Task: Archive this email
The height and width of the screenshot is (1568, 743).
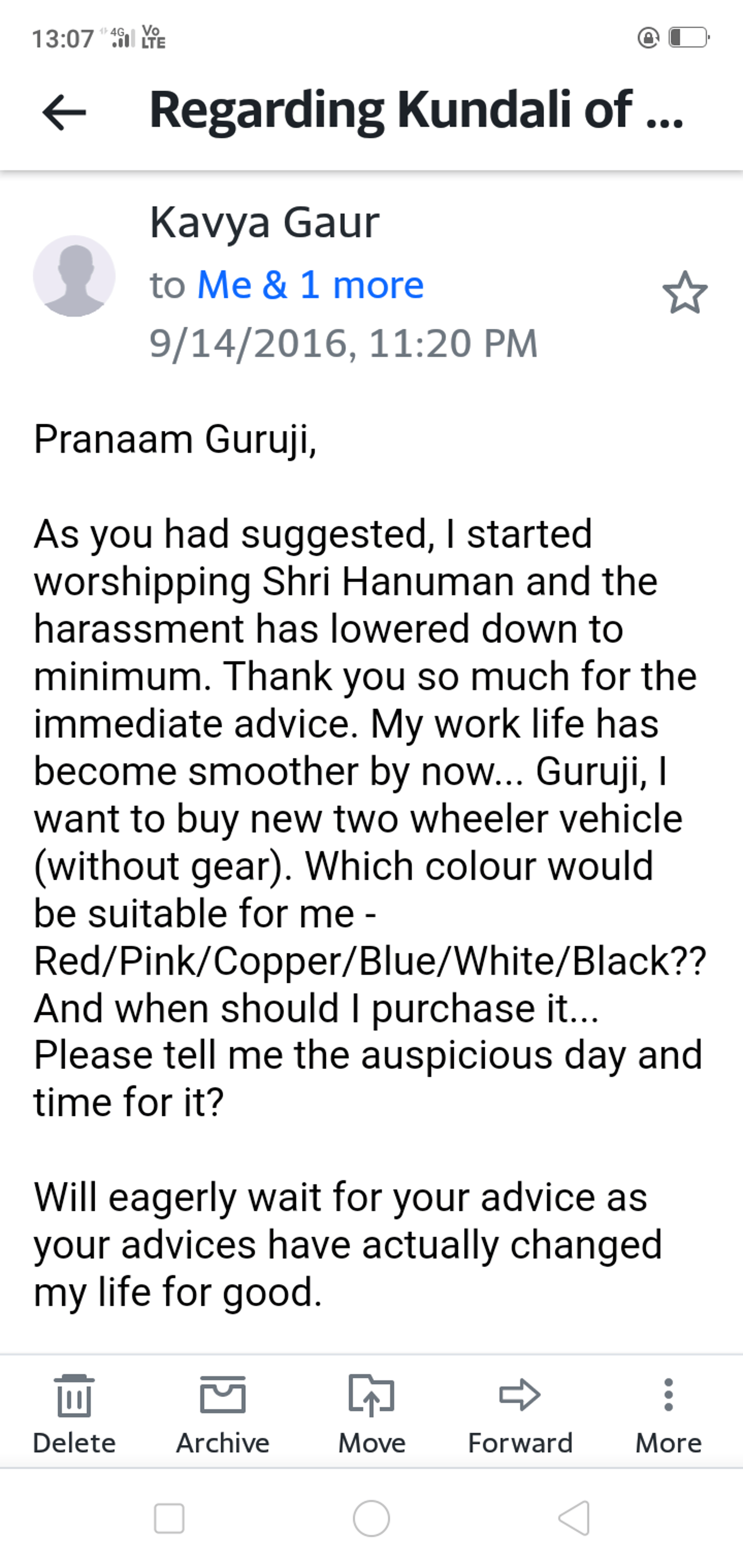Action: (x=223, y=1413)
